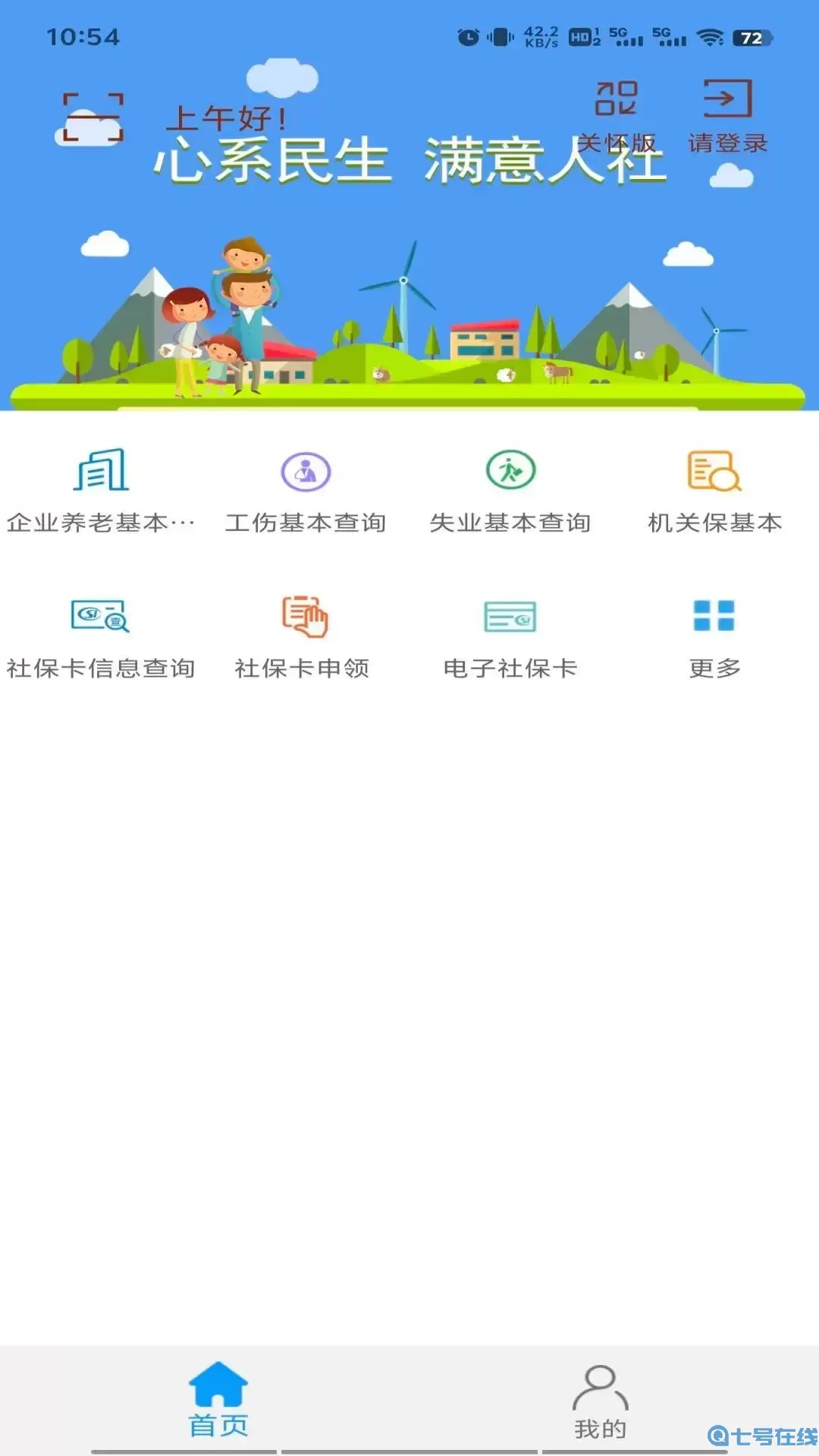Open 工伤基本查询 work injury query

coord(306,472)
